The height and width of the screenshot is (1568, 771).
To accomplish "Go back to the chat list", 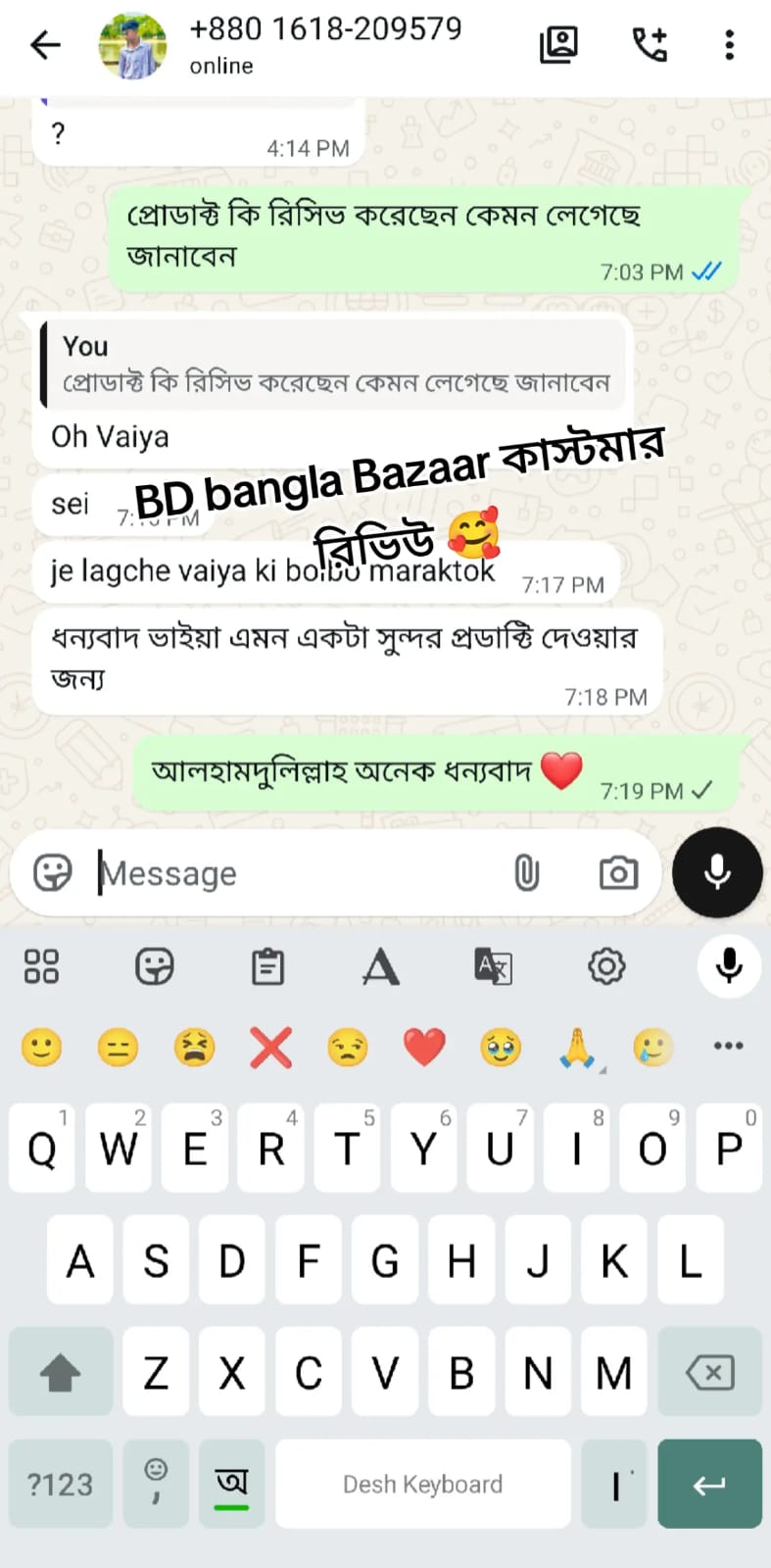I will click(x=45, y=45).
